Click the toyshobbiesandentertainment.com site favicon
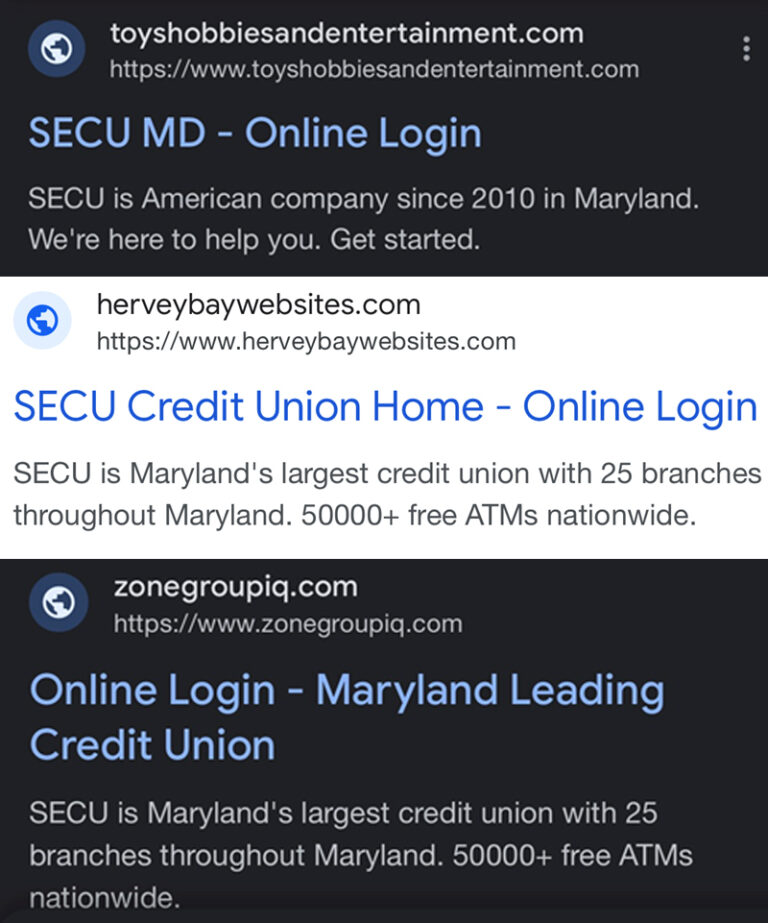 (x=57, y=47)
